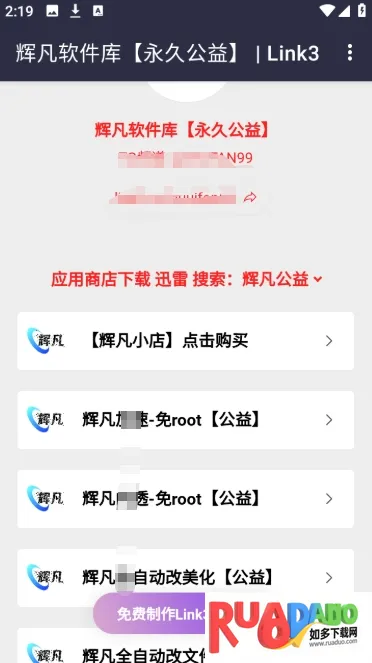Open the 辉凡全自动改文件 row

111,646
